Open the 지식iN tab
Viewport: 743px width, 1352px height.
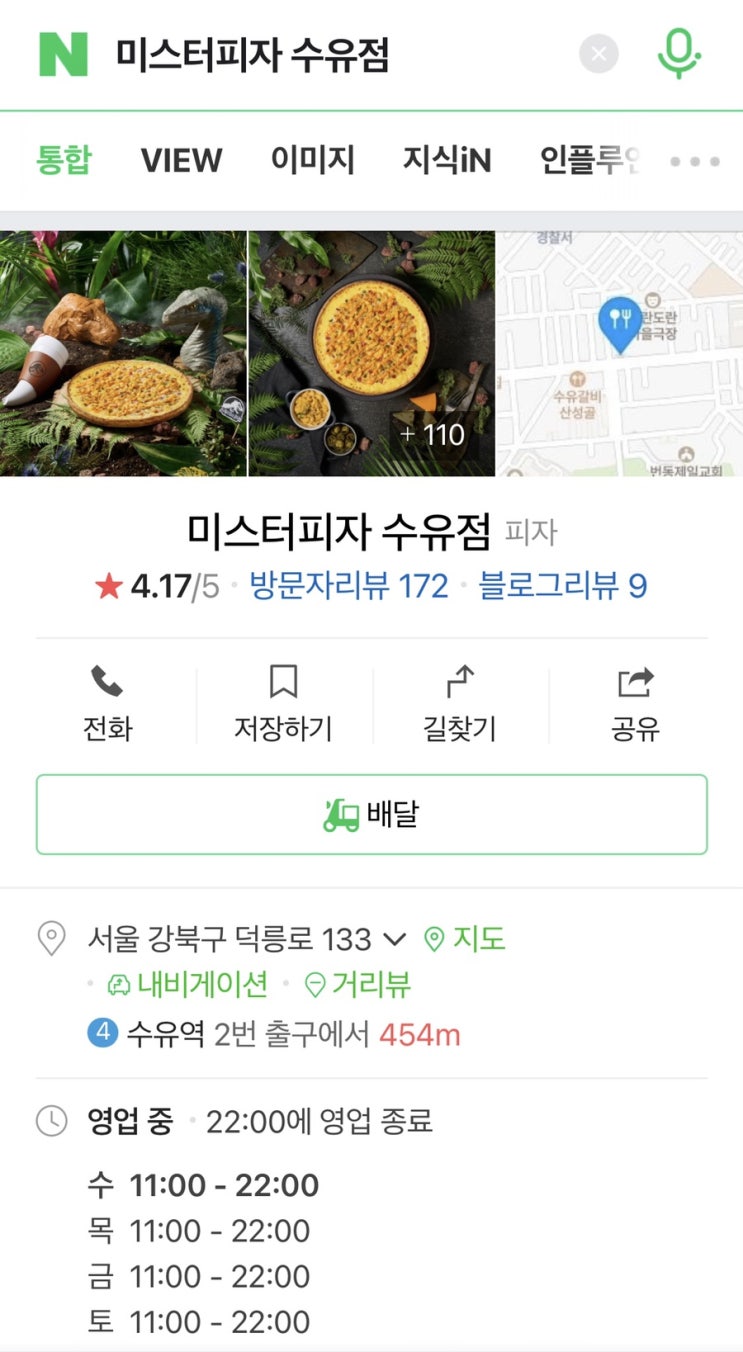point(447,160)
